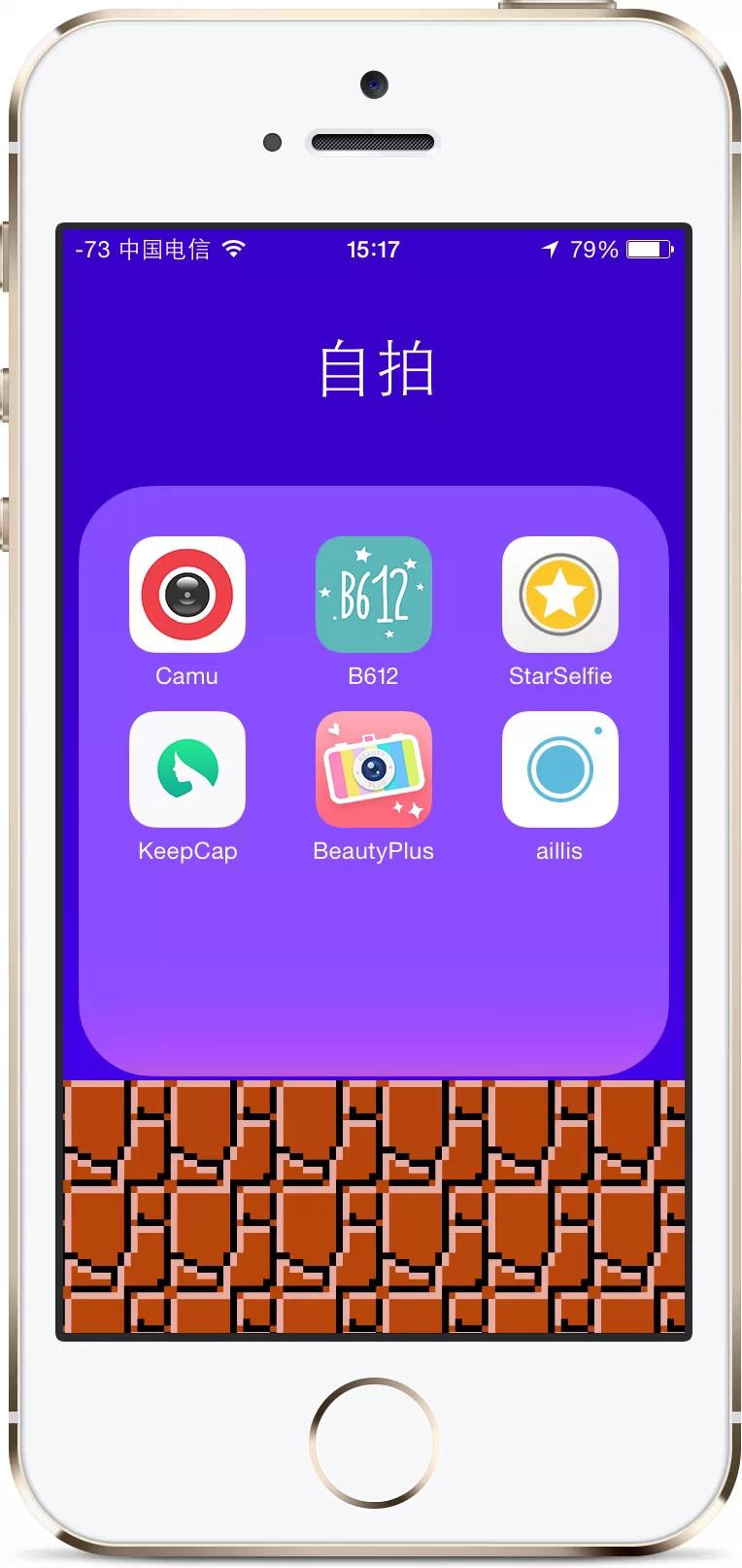Open the BeautyPlus camera app
The height and width of the screenshot is (1568, 742).
tap(373, 768)
